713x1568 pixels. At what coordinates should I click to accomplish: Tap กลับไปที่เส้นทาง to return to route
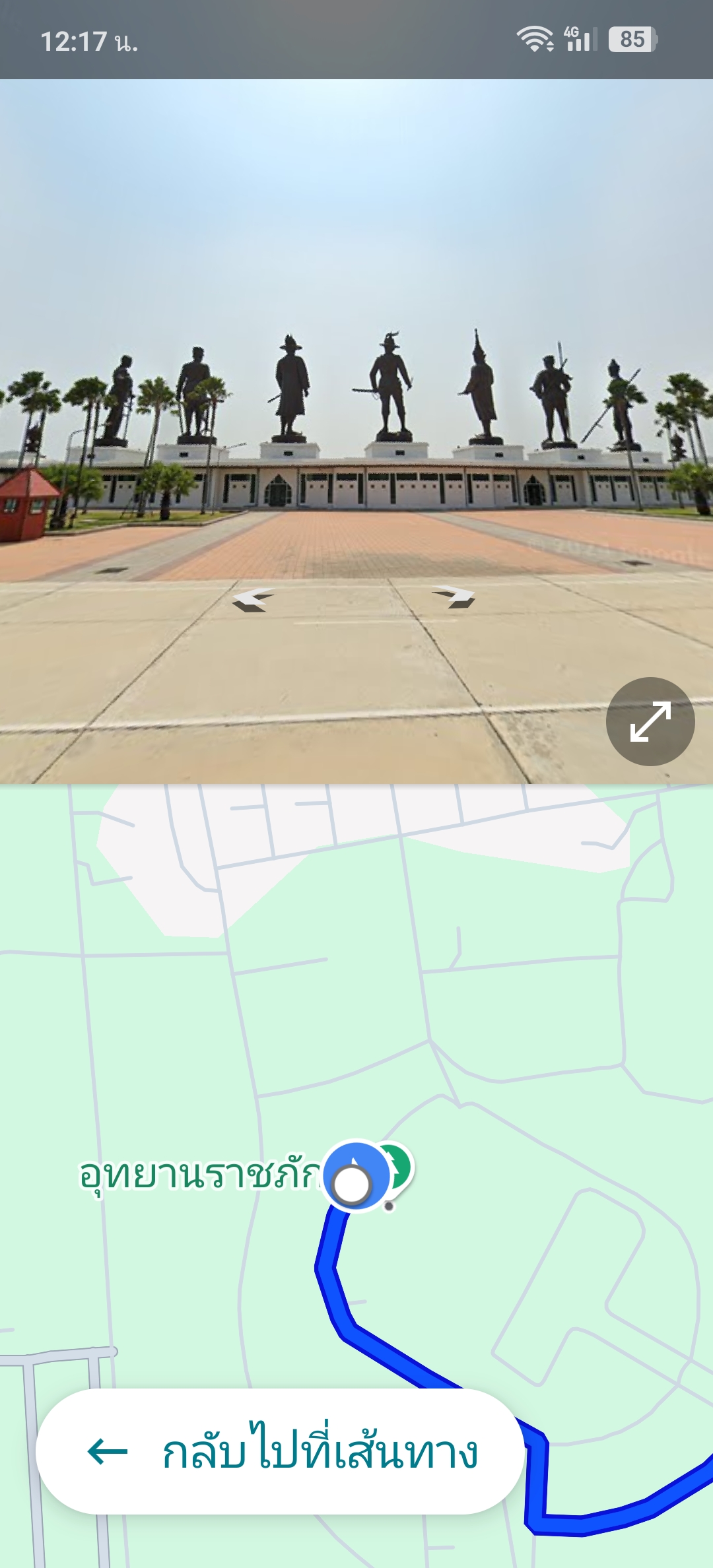[281, 1451]
